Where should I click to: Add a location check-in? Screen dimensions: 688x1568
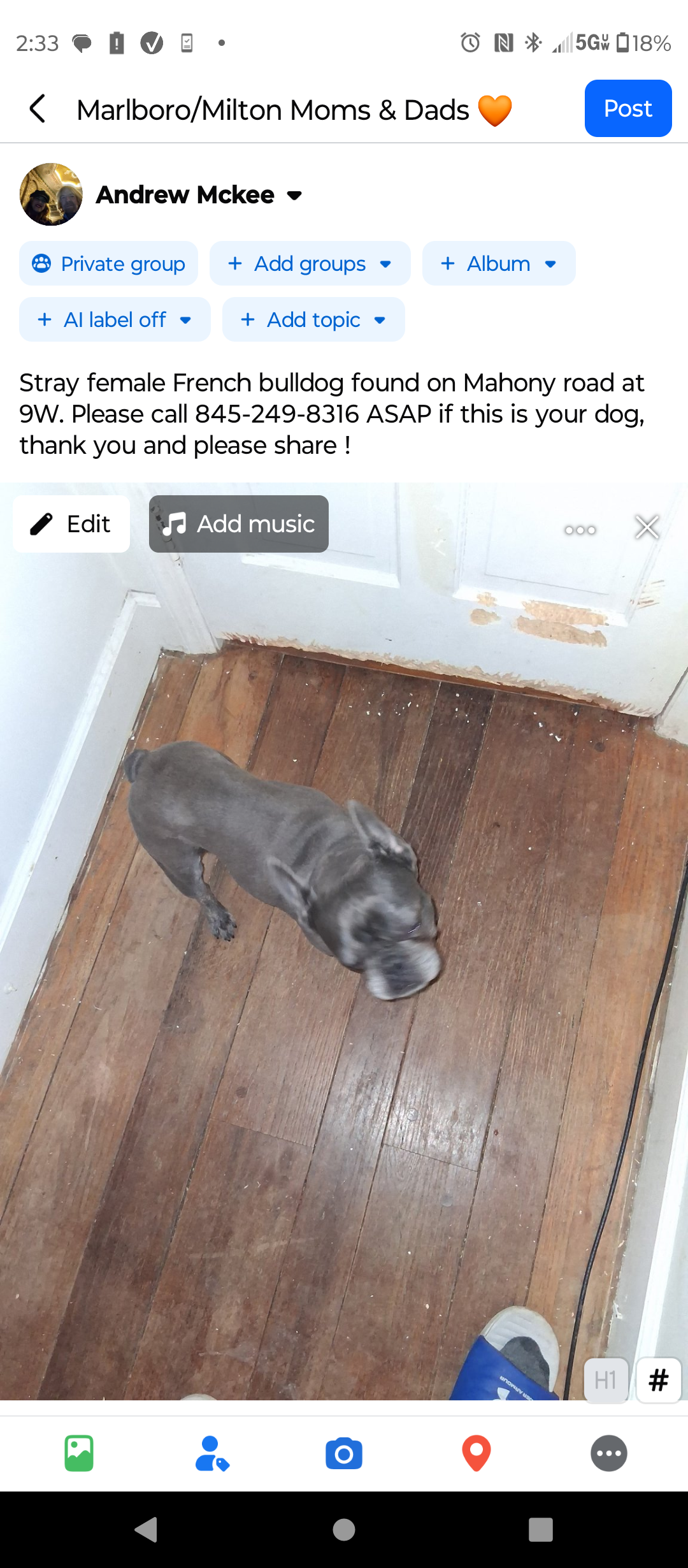click(x=477, y=1453)
